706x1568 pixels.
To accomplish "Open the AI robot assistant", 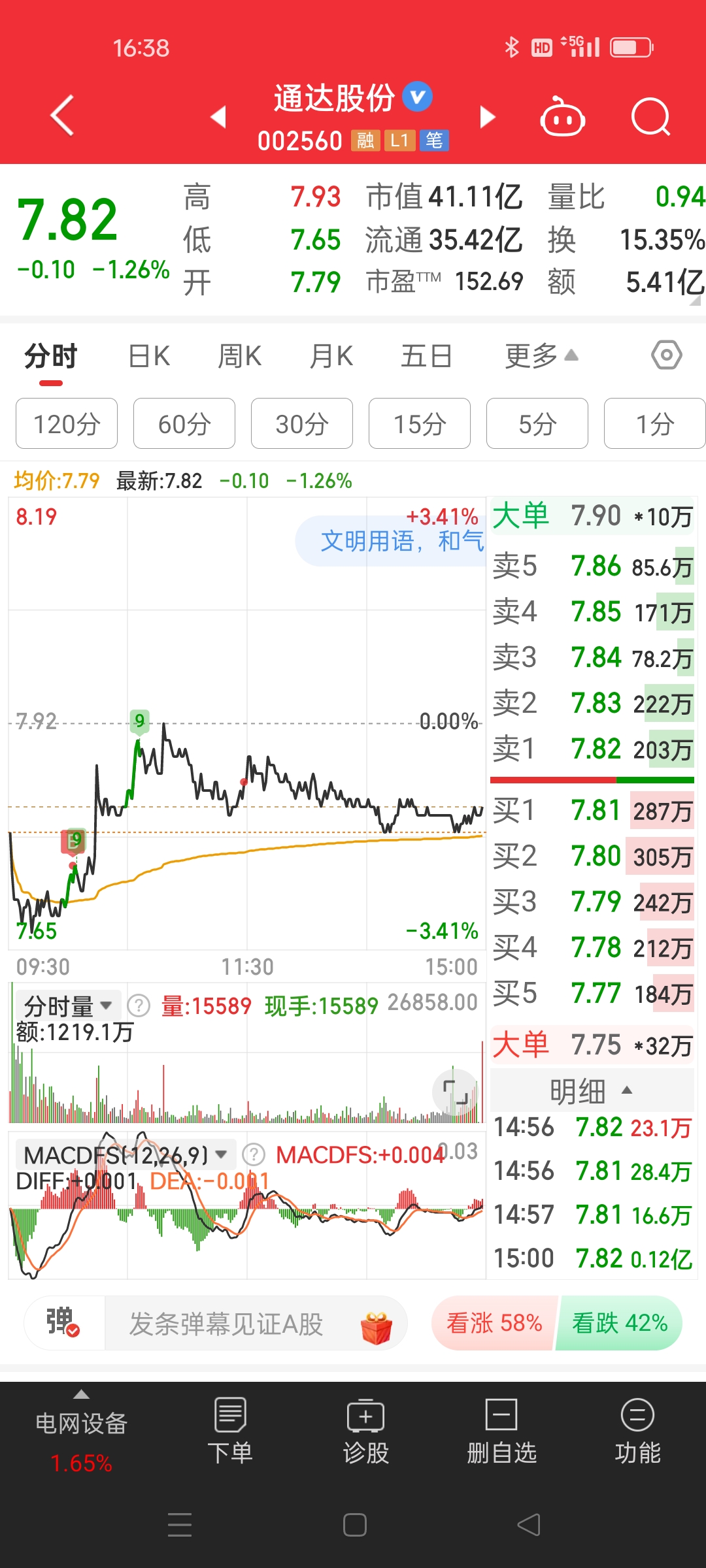I will point(563,116).
